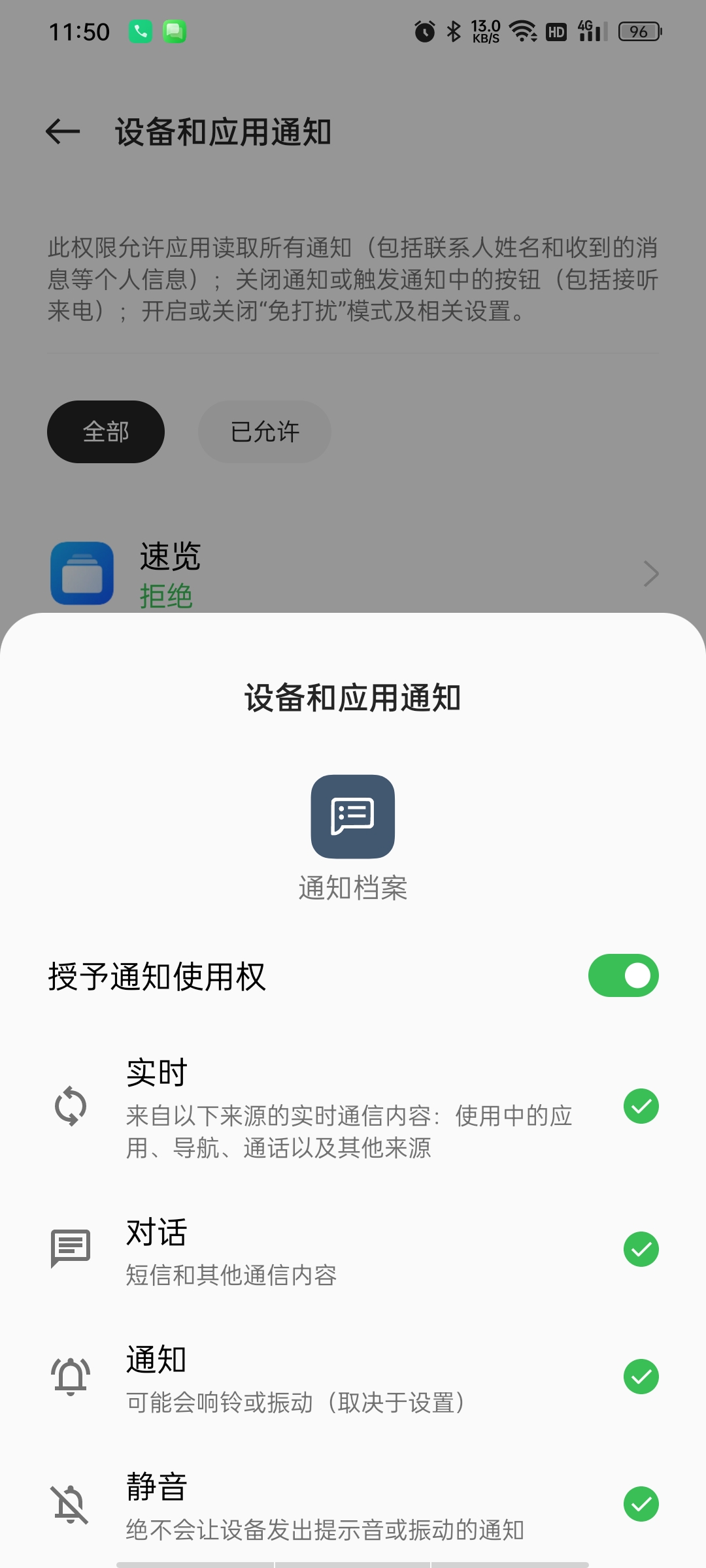Screen dimensions: 706x1568
Task: Switch to the 已允许 filter
Action: click(265, 432)
